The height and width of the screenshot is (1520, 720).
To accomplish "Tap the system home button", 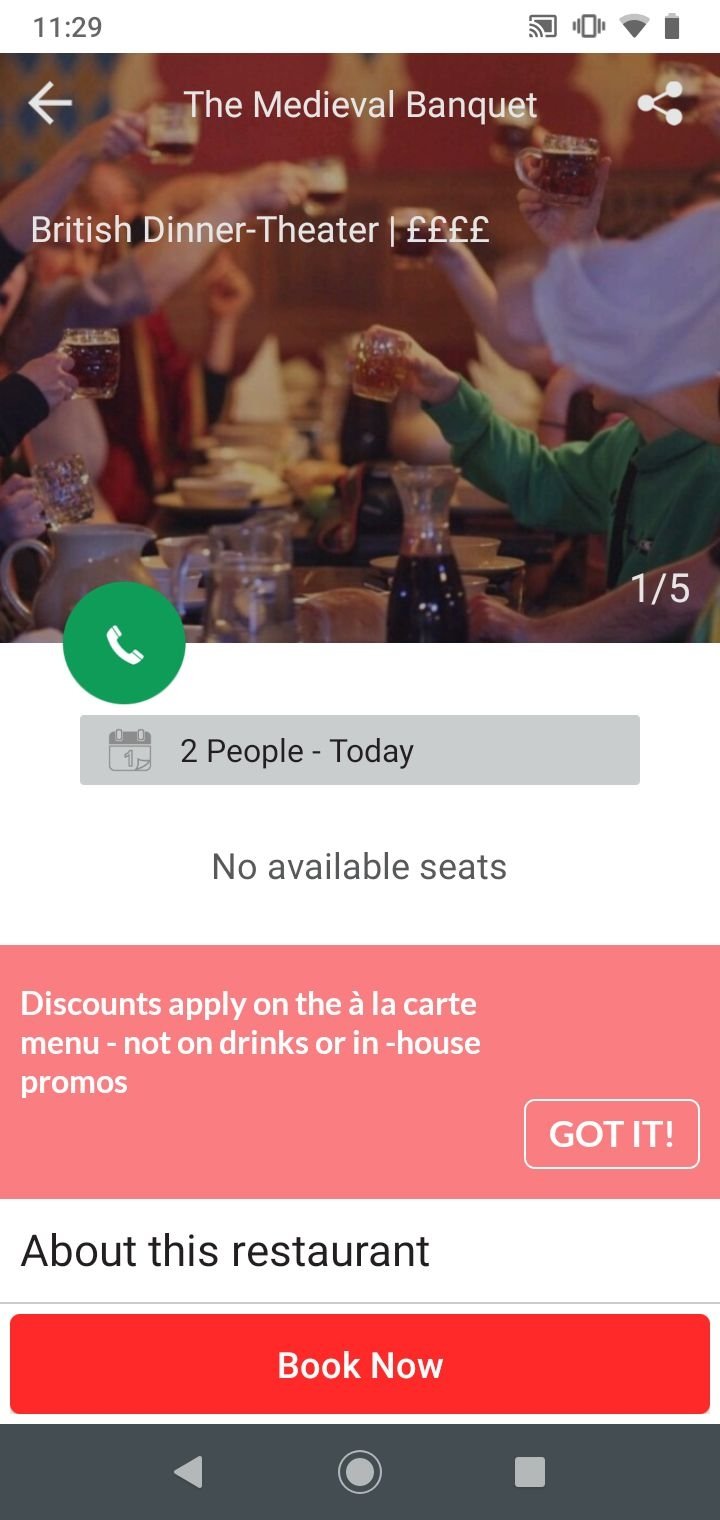I will [360, 1471].
